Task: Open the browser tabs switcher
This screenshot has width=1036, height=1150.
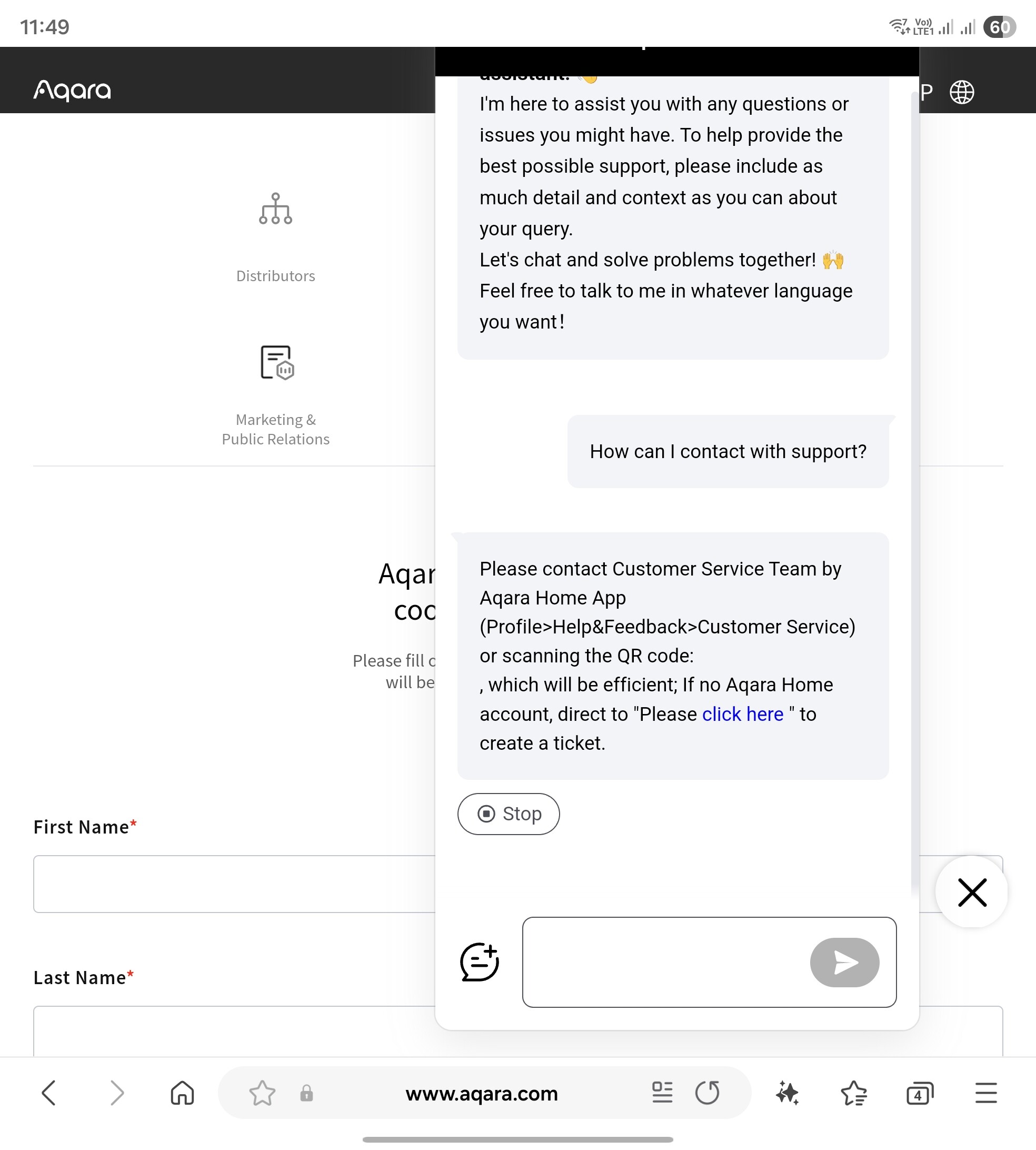Action: [x=919, y=1093]
